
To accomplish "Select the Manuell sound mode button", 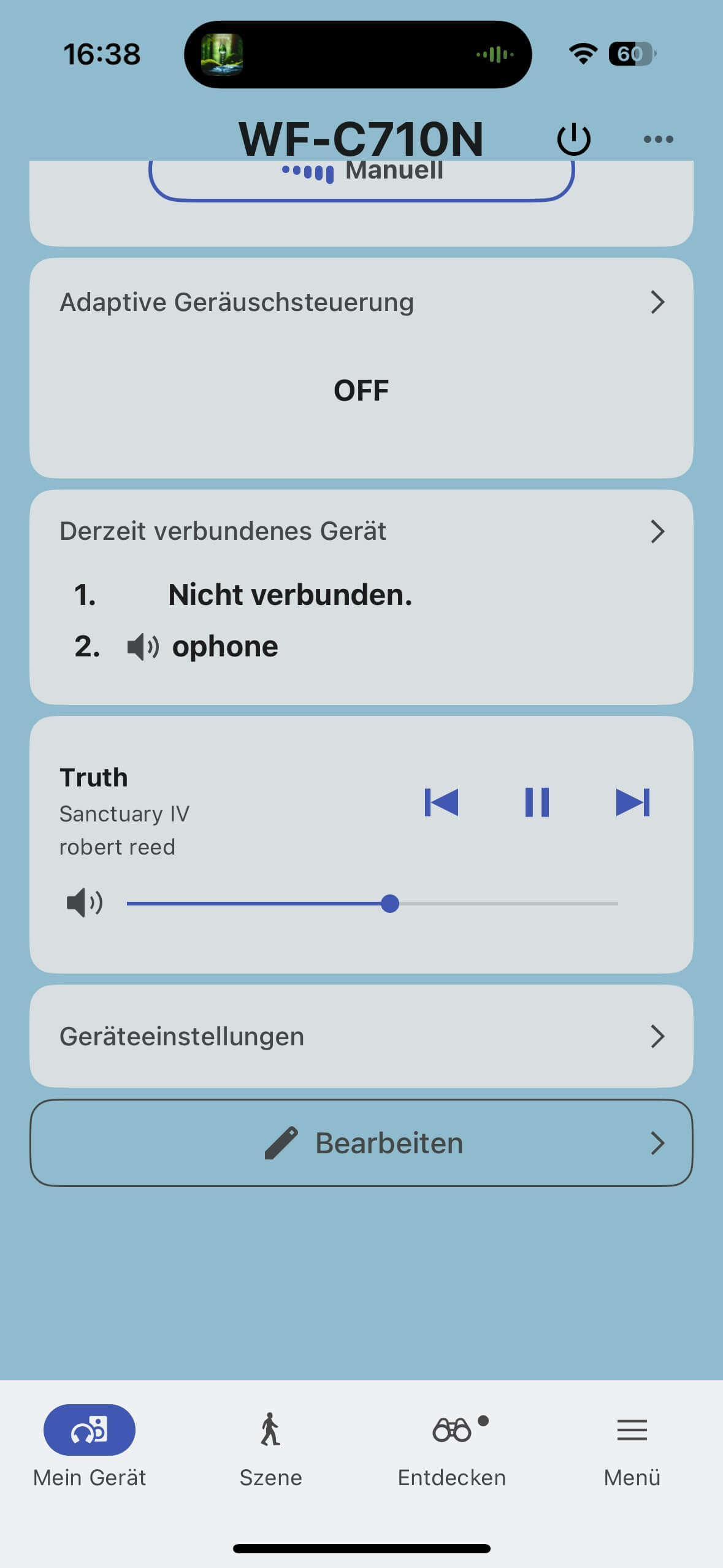I will (x=361, y=179).
